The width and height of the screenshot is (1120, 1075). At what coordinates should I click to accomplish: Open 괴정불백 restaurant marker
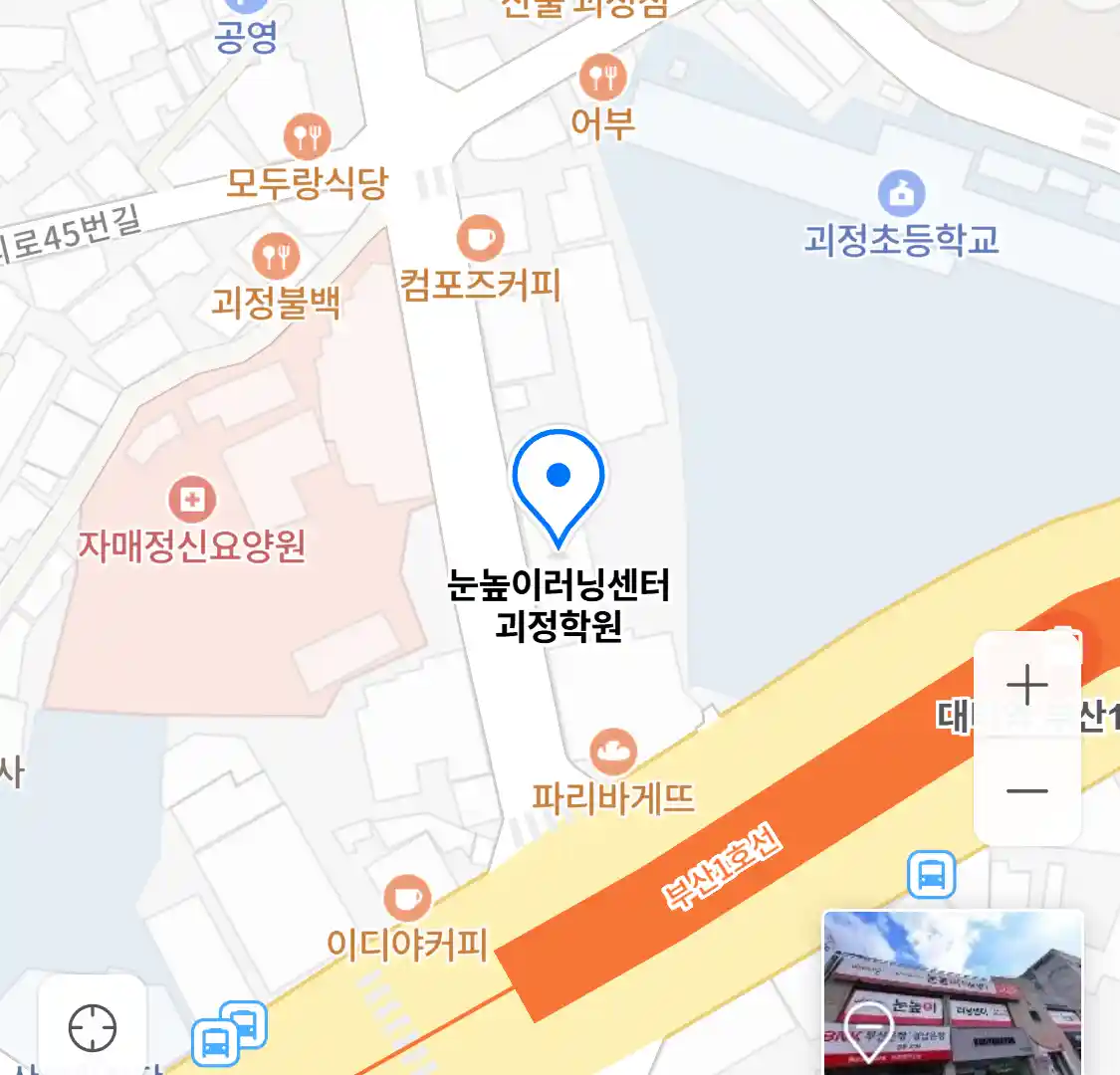click(276, 257)
